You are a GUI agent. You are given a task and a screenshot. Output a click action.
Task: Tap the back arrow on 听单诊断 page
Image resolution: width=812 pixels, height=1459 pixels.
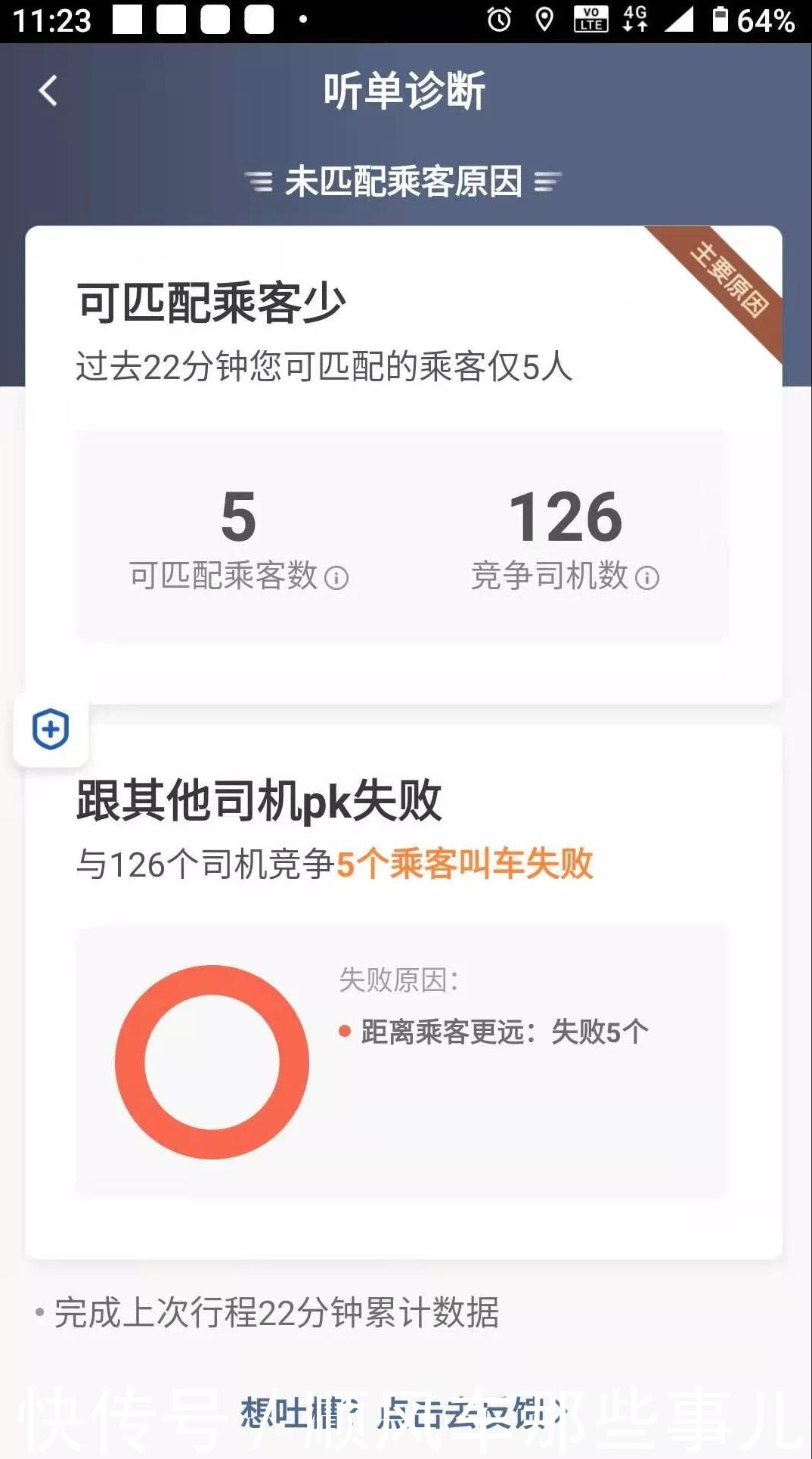coord(48,91)
